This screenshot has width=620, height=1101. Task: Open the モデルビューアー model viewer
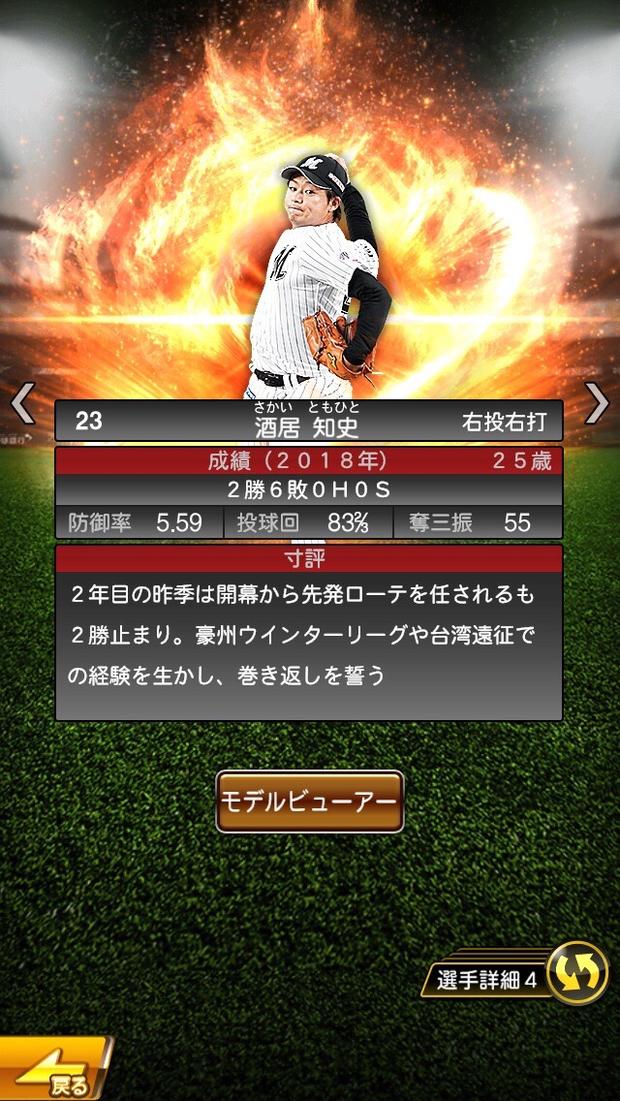[309, 801]
